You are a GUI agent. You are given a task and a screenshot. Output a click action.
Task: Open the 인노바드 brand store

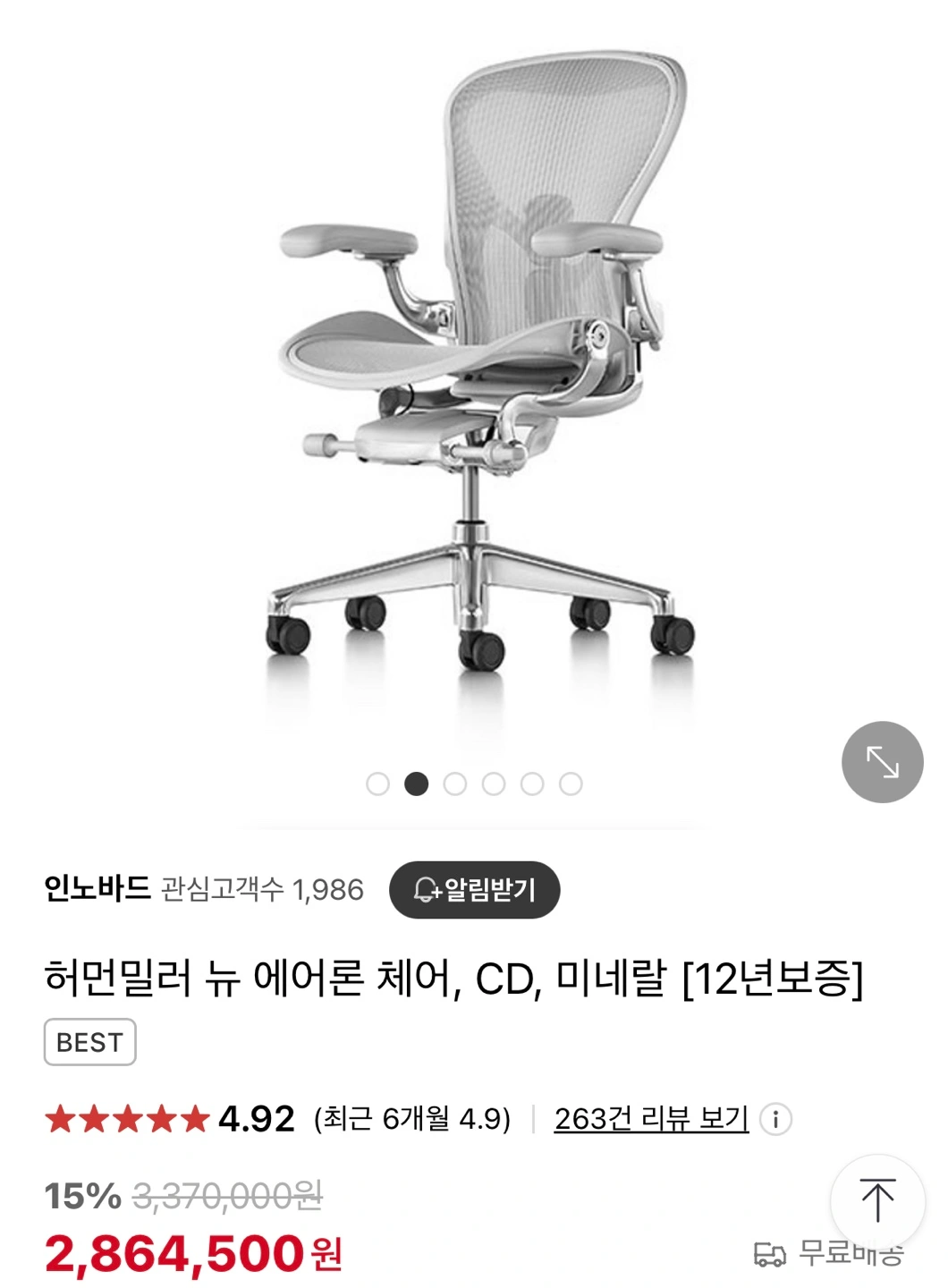pyautogui.click(x=97, y=889)
